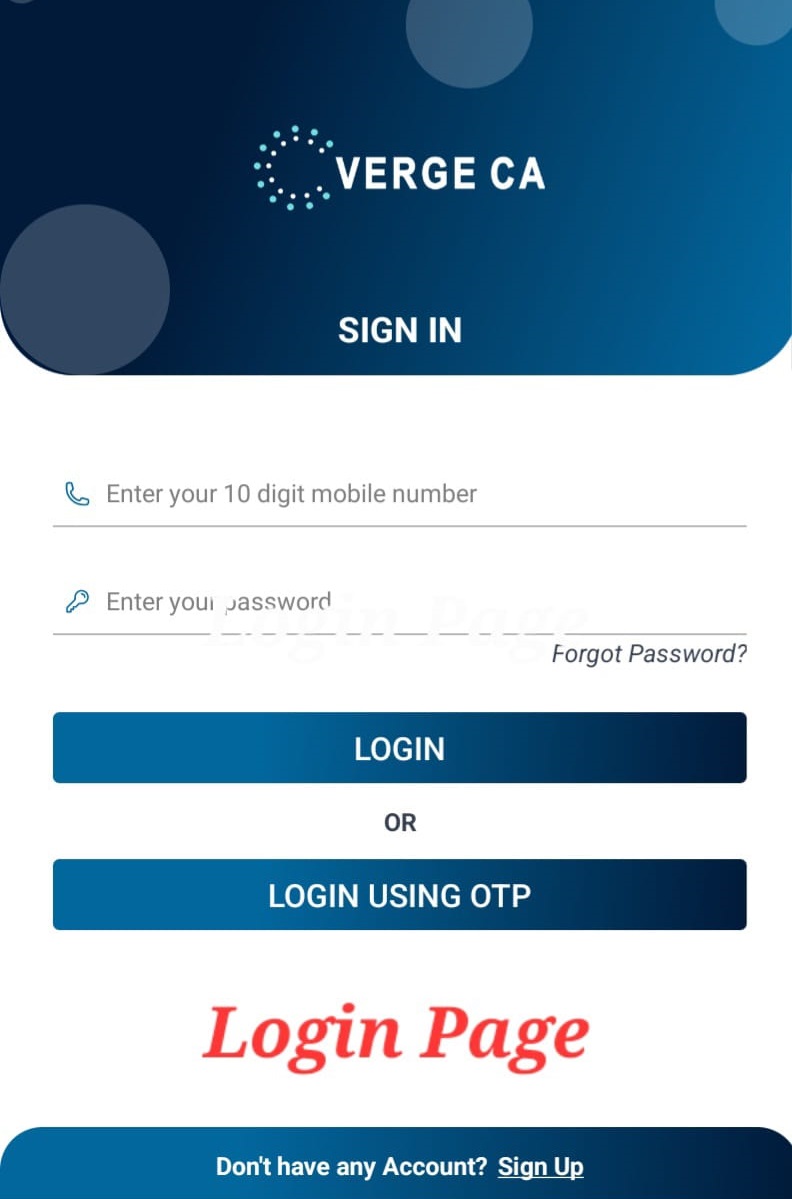Click the Don't have any Account prompt
This screenshot has width=792, height=1199.
coord(350,1166)
